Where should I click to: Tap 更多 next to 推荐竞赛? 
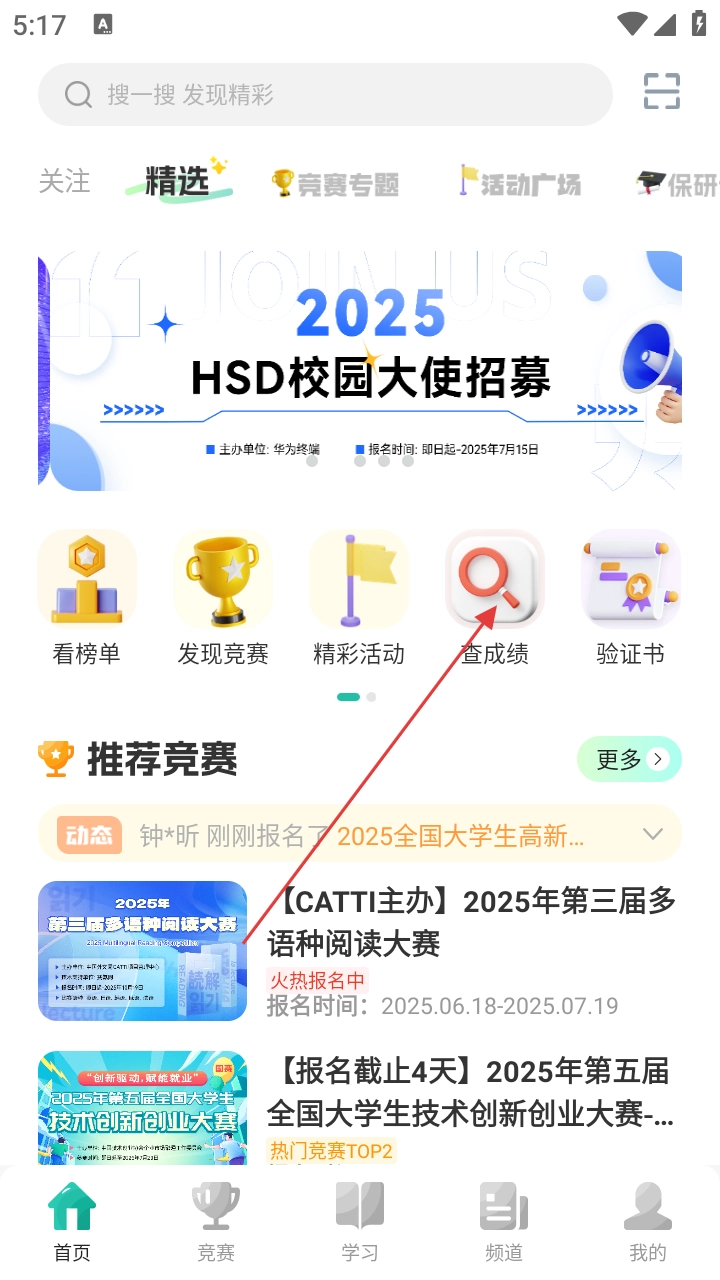629,760
